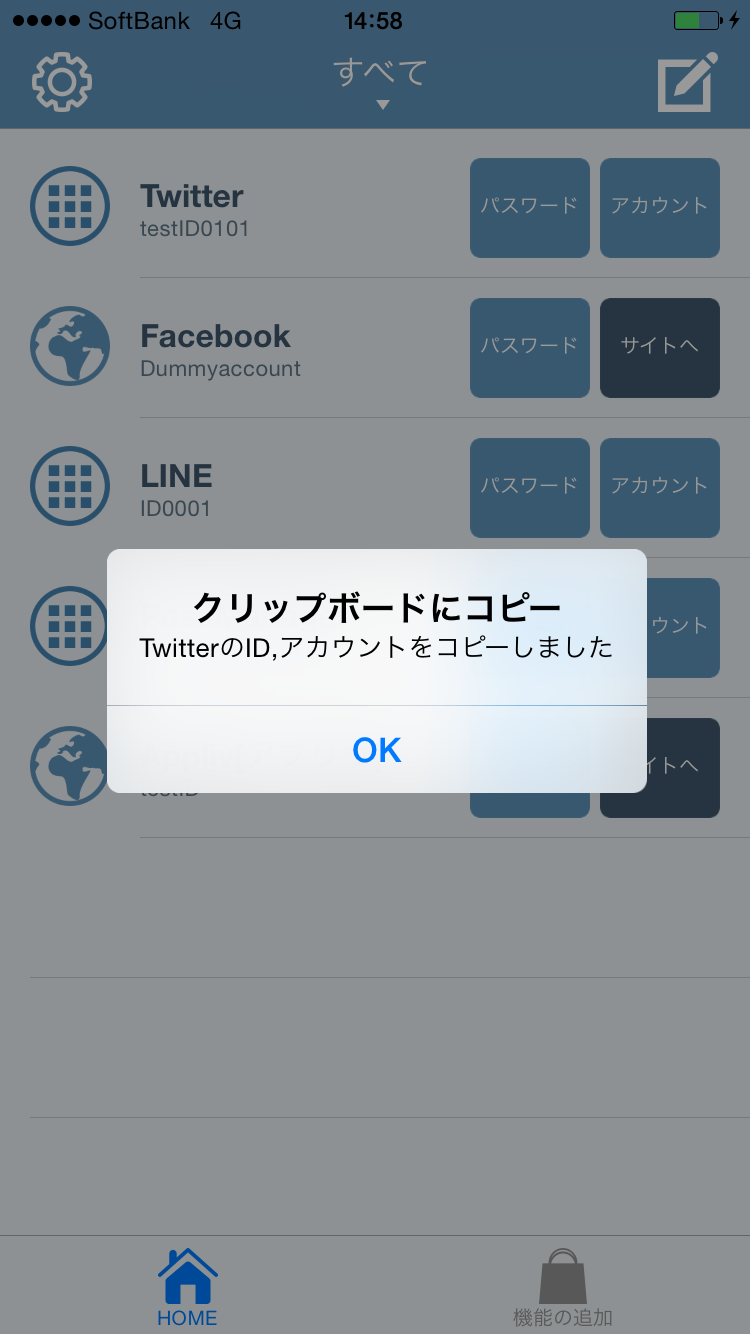Switch to the 機能の追加 tab

(x=562, y=1288)
